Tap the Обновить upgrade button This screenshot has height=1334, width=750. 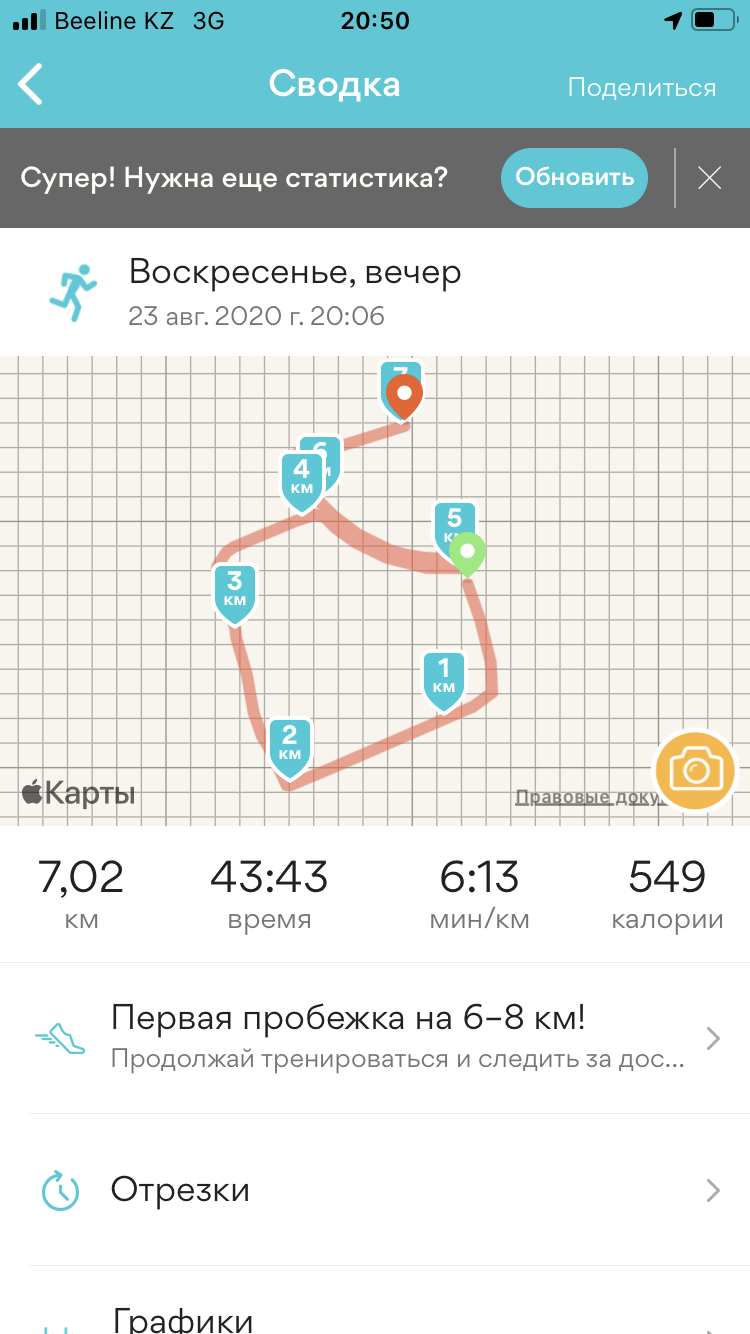574,178
